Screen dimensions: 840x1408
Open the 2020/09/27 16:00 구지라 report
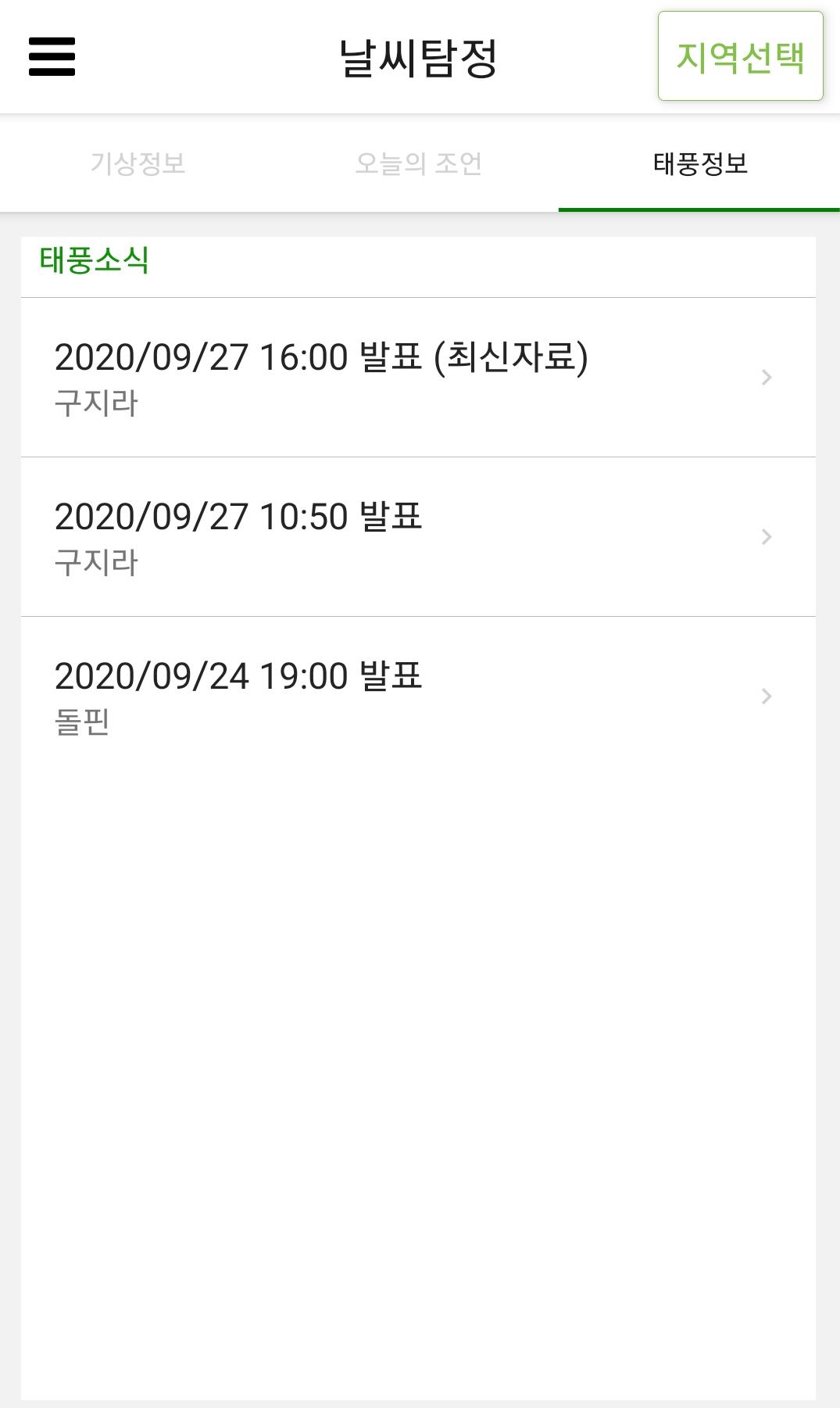point(418,378)
